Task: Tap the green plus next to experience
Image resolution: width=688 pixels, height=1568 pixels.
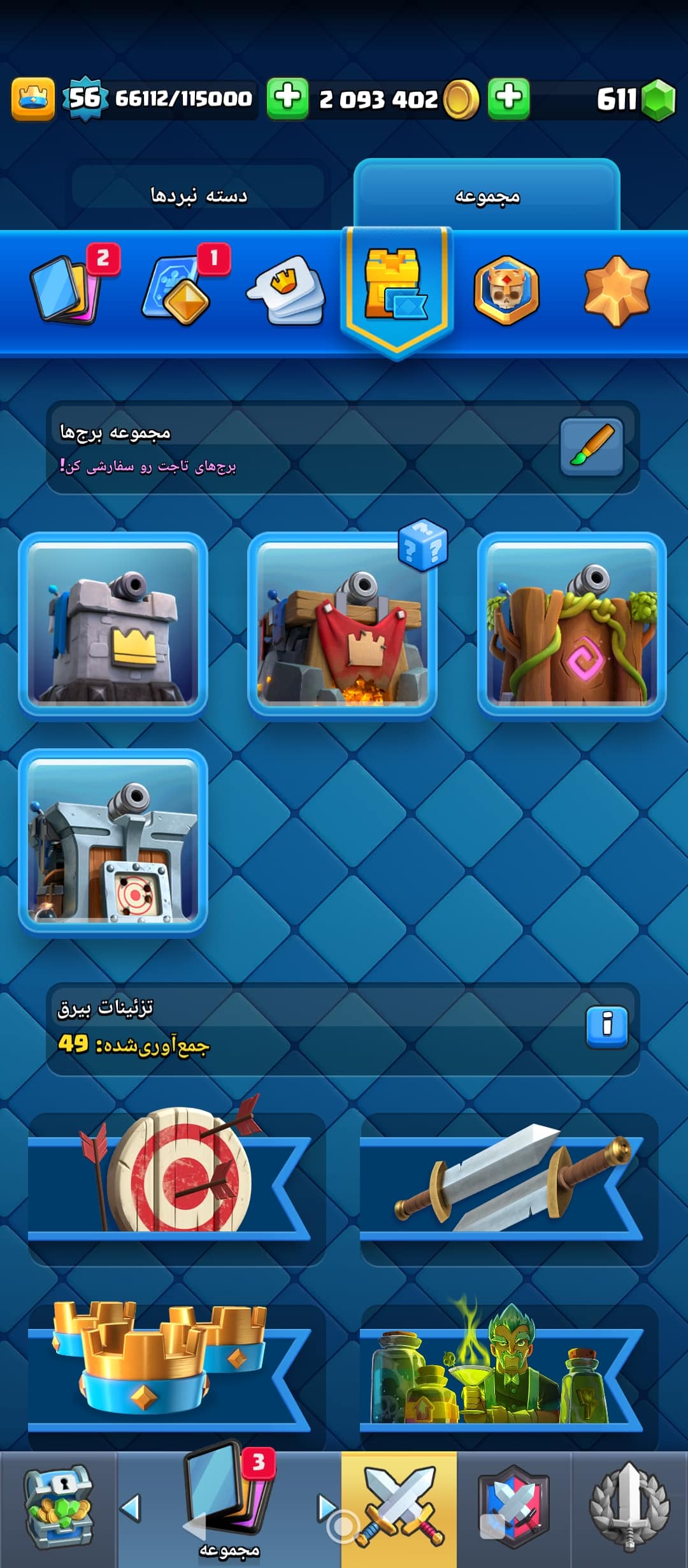Action: pyautogui.click(x=287, y=98)
